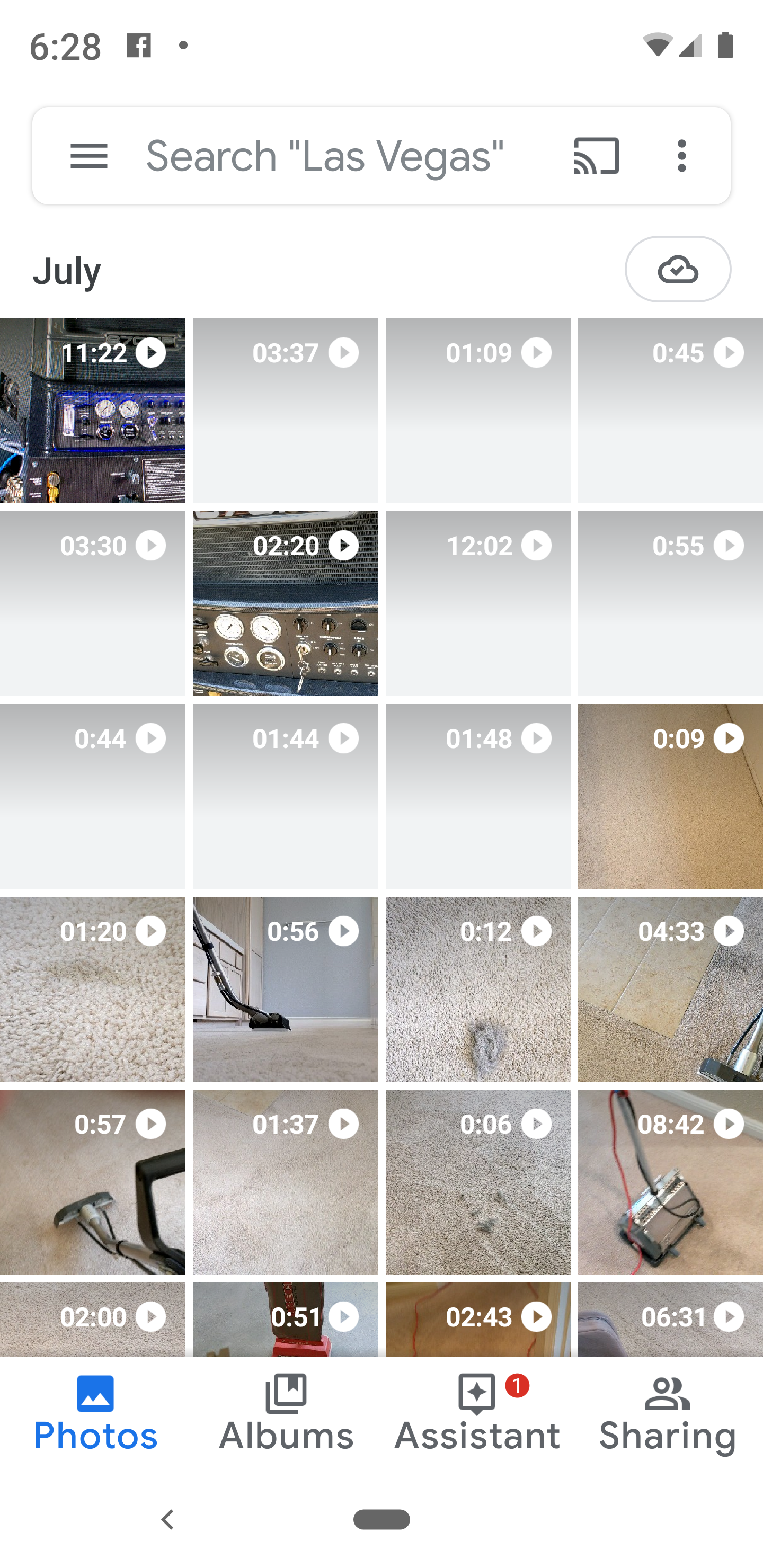Play the 0:09 carpet video
The width and height of the screenshot is (763, 1568).
point(670,796)
